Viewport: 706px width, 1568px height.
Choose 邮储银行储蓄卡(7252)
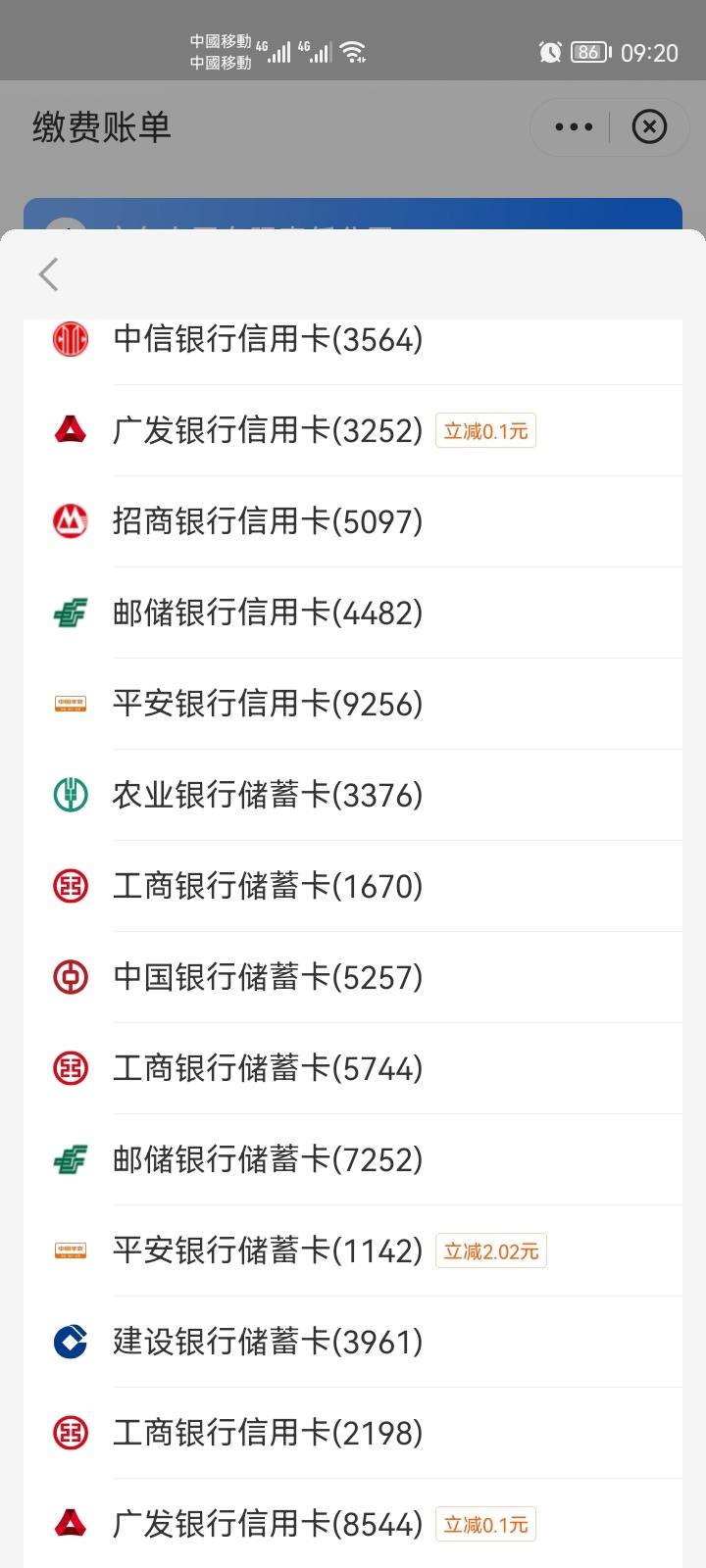tap(353, 1159)
